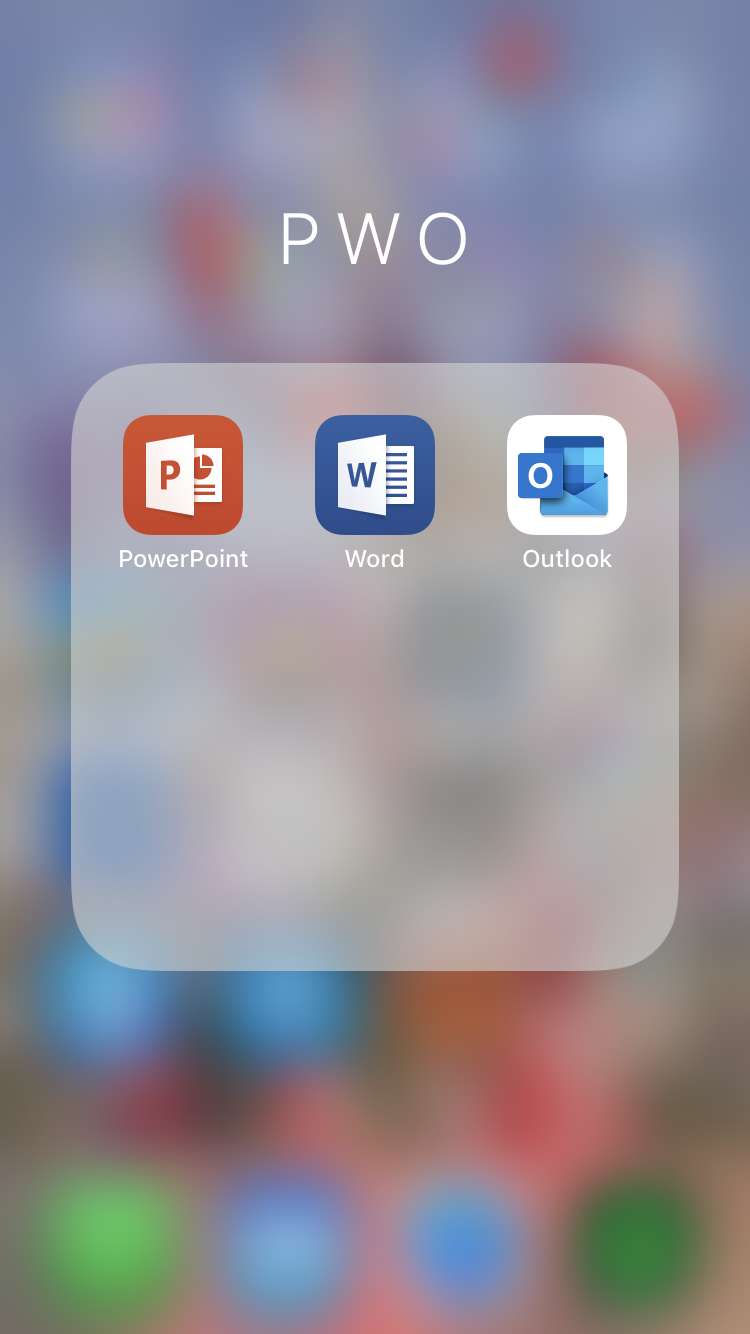Launch the Word app
Viewport: 750px width, 1334px height.
pyautogui.click(x=375, y=475)
